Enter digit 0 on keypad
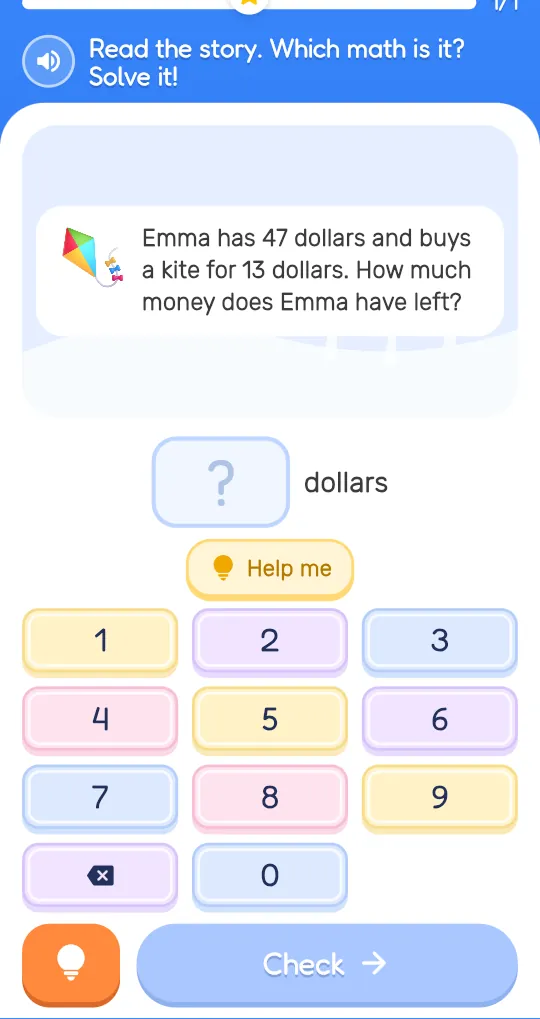Viewport: 540px width, 1019px height. pyautogui.click(x=270, y=875)
